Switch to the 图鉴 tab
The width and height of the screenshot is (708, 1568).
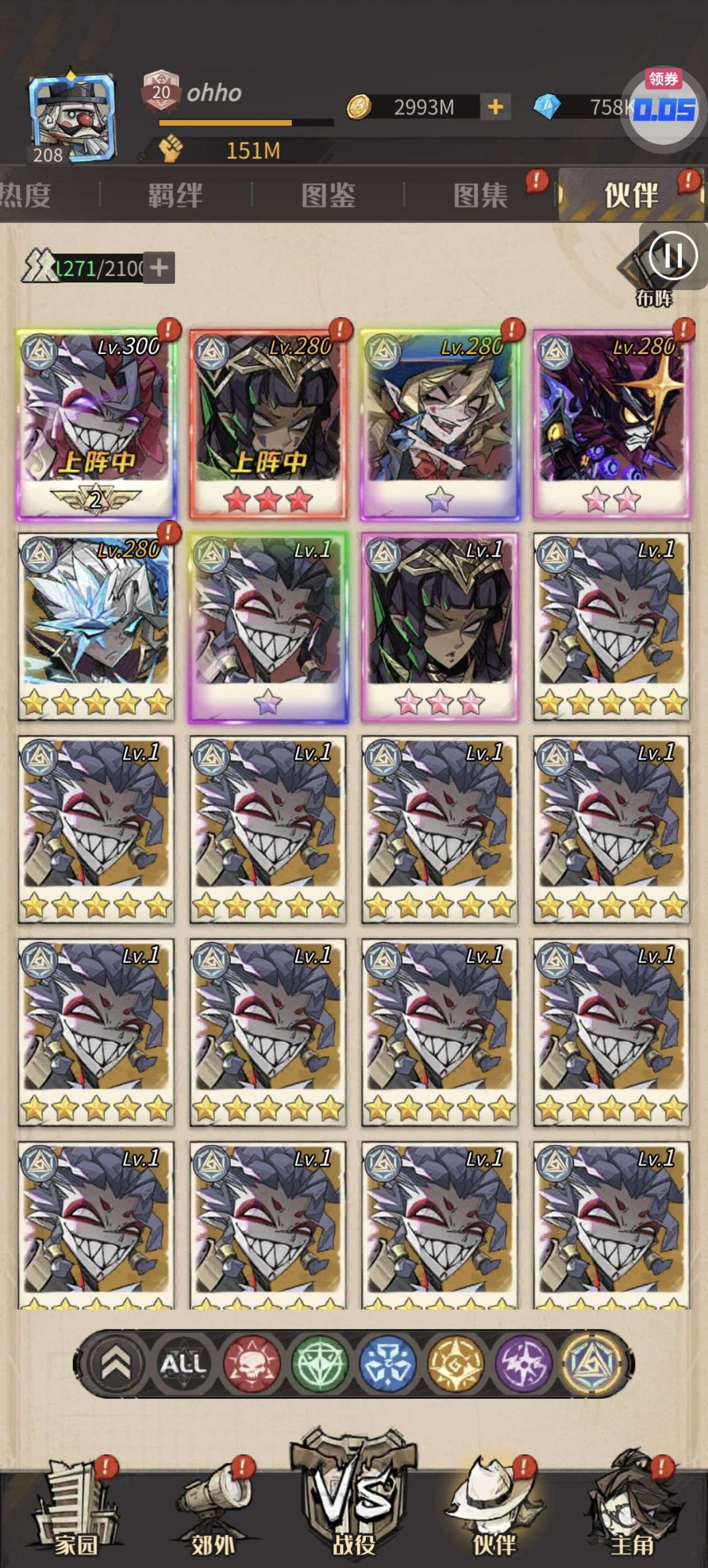(x=328, y=195)
